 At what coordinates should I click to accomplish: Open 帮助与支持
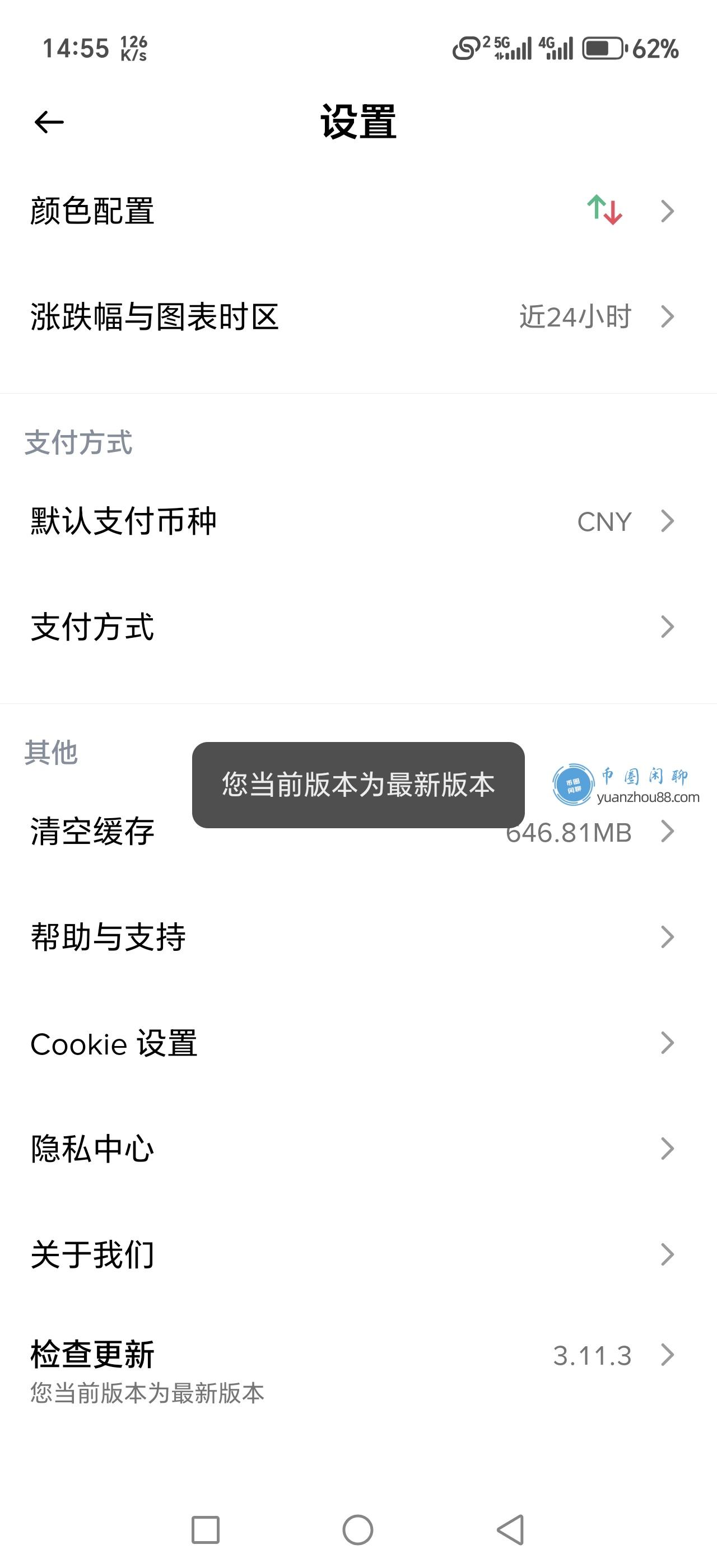click(358, 937)
